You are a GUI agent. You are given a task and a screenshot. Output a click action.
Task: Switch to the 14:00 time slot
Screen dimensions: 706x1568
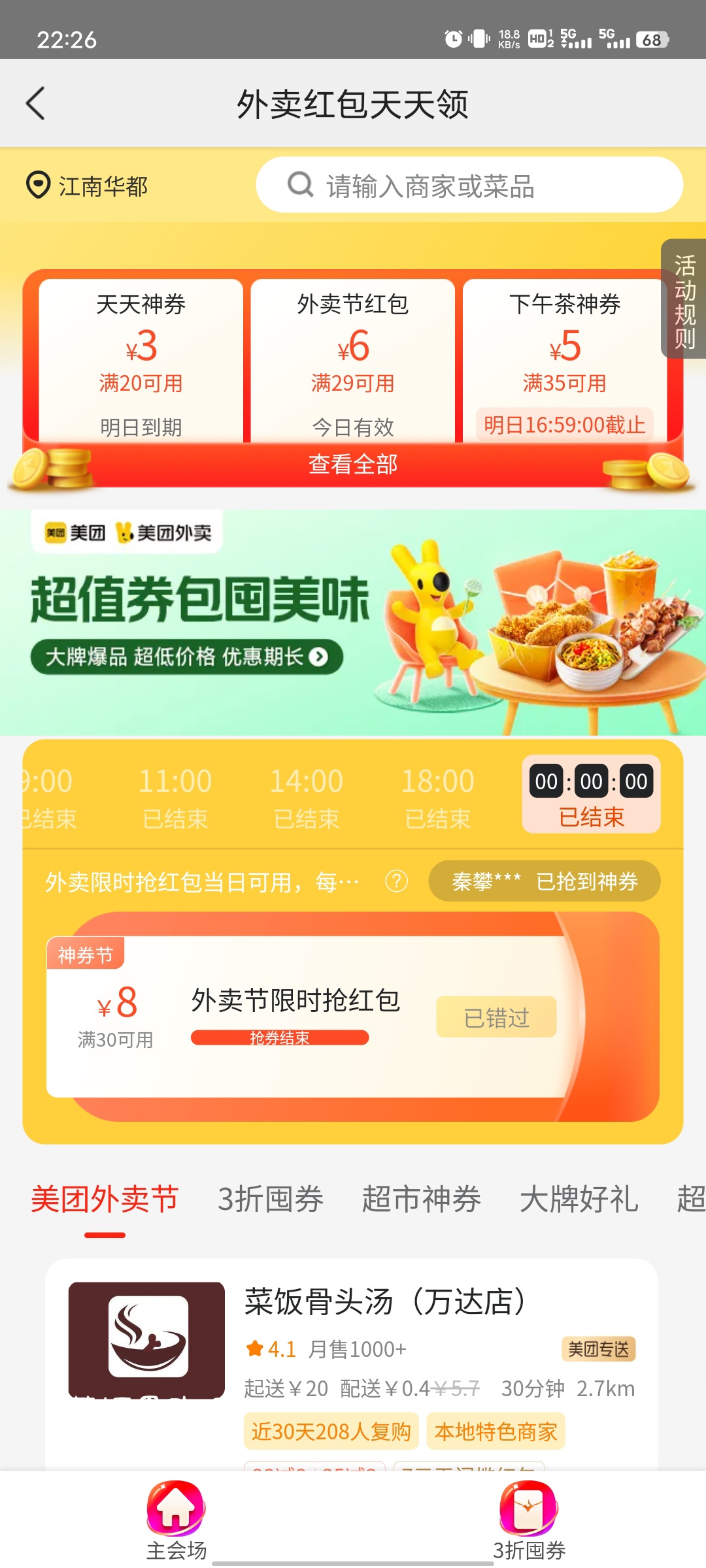(307, 796)
